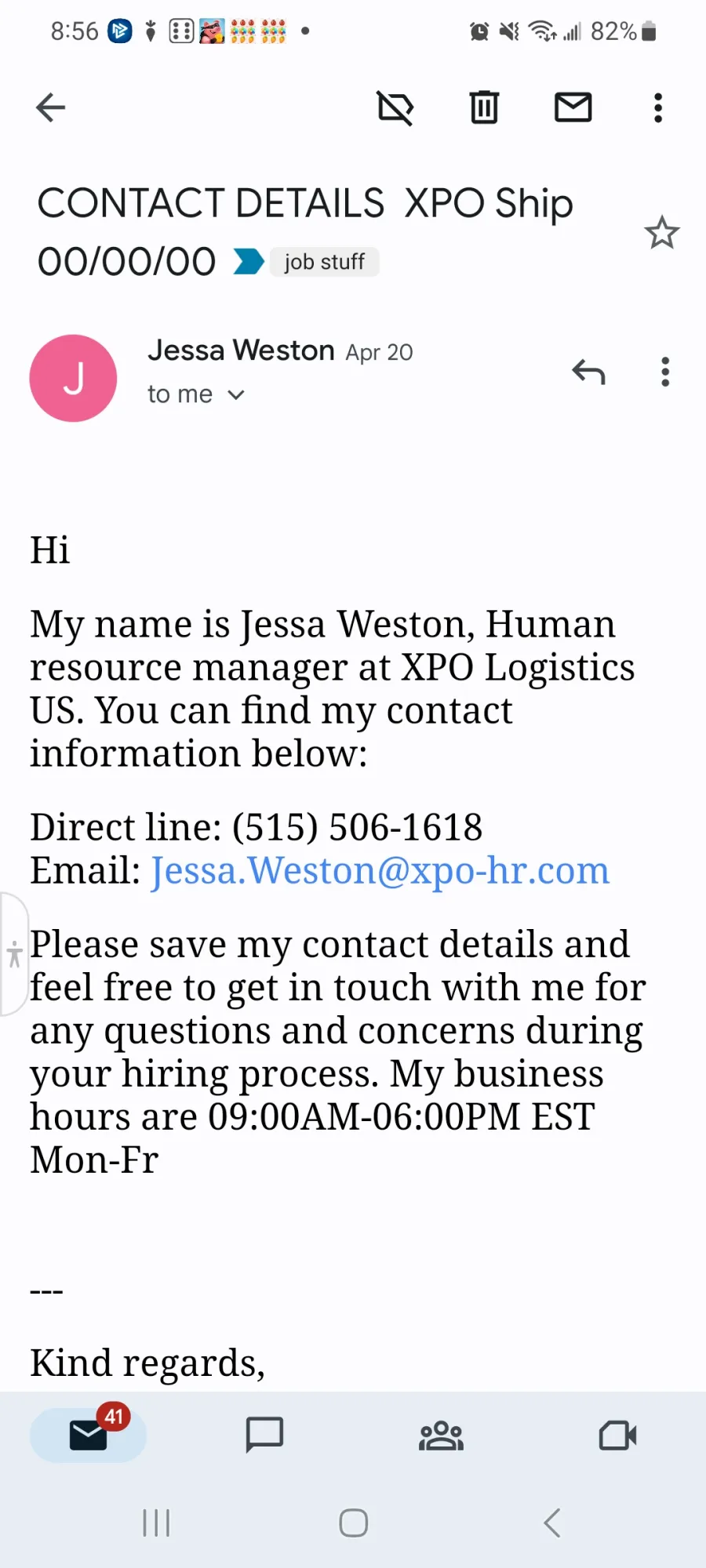Expand the 'to me' recipient details
The image size is (706, 1568).
pos(196,394)
